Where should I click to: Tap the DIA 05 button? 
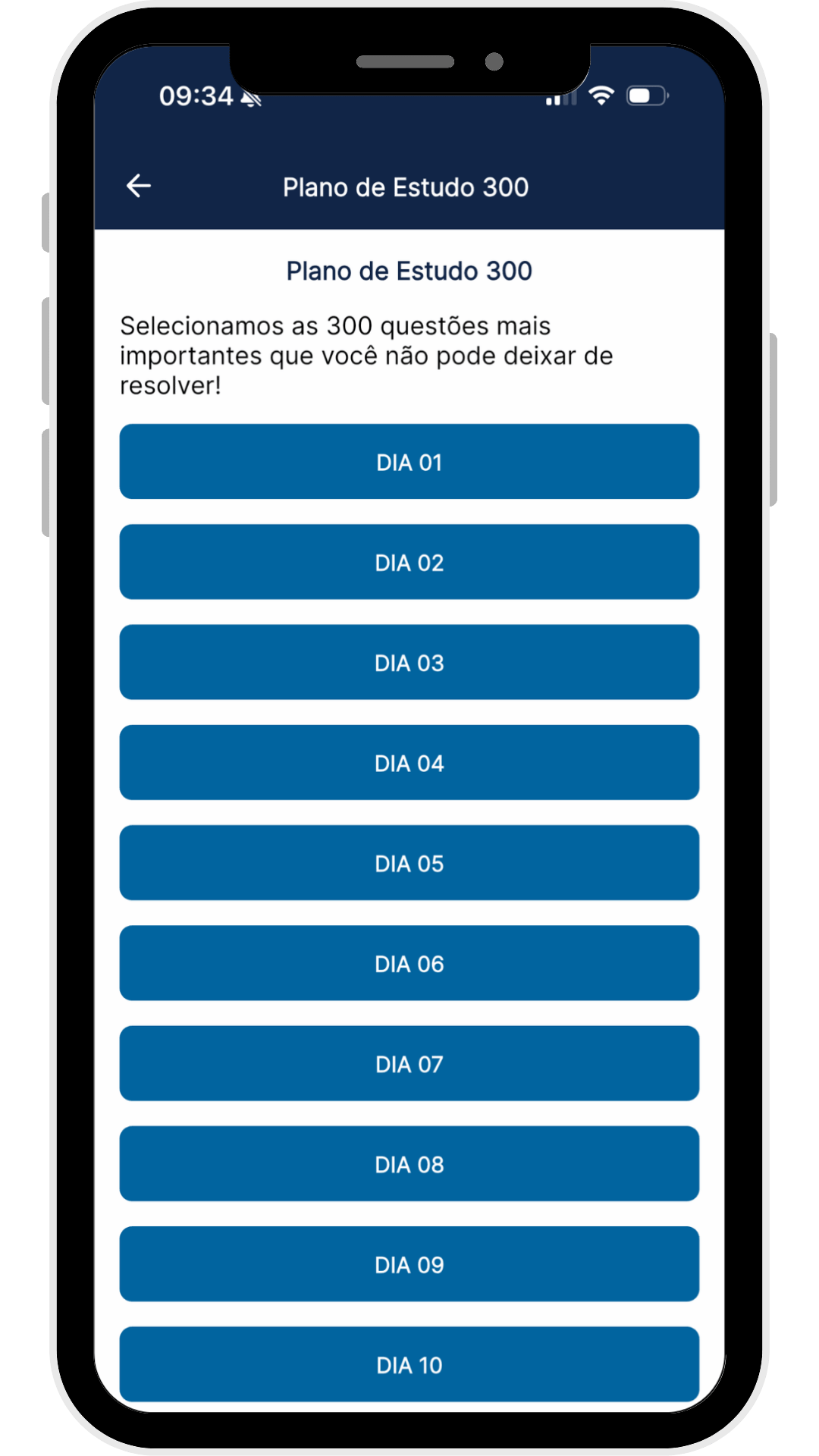409,863
